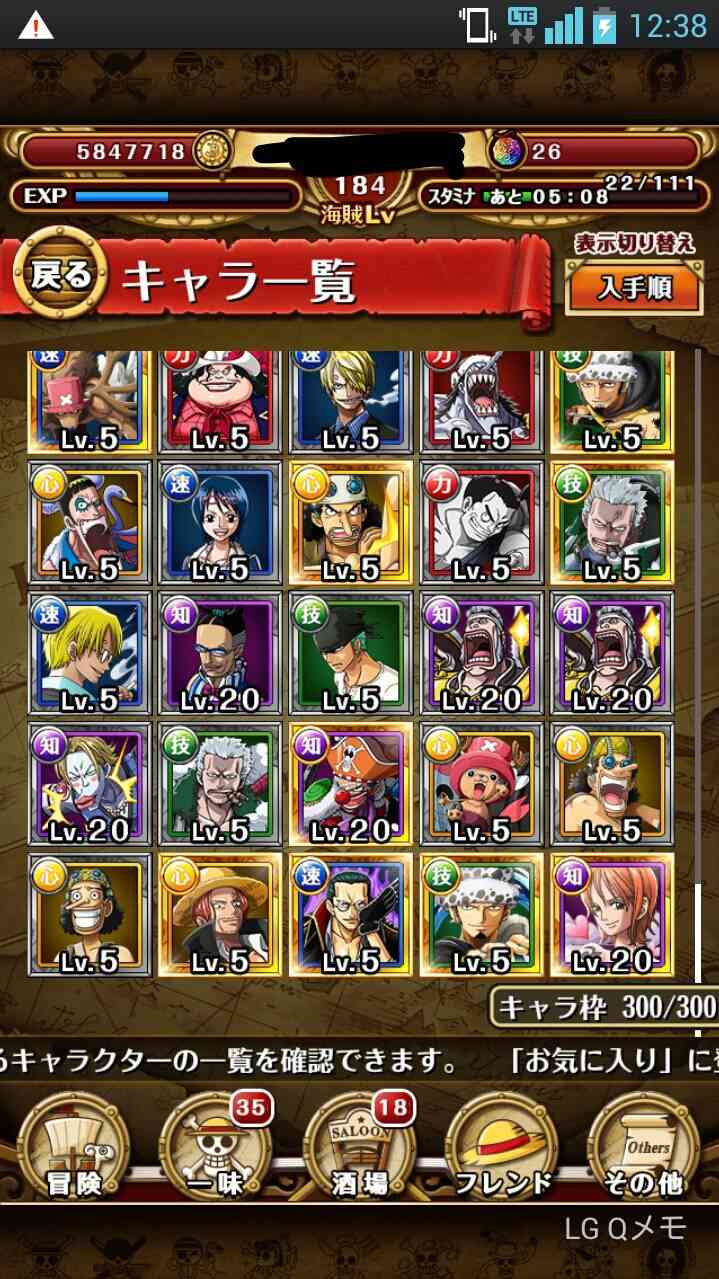Select the straw-hat Shanks Lv.5 character
Screen dimensions: 719x1279
219,916
